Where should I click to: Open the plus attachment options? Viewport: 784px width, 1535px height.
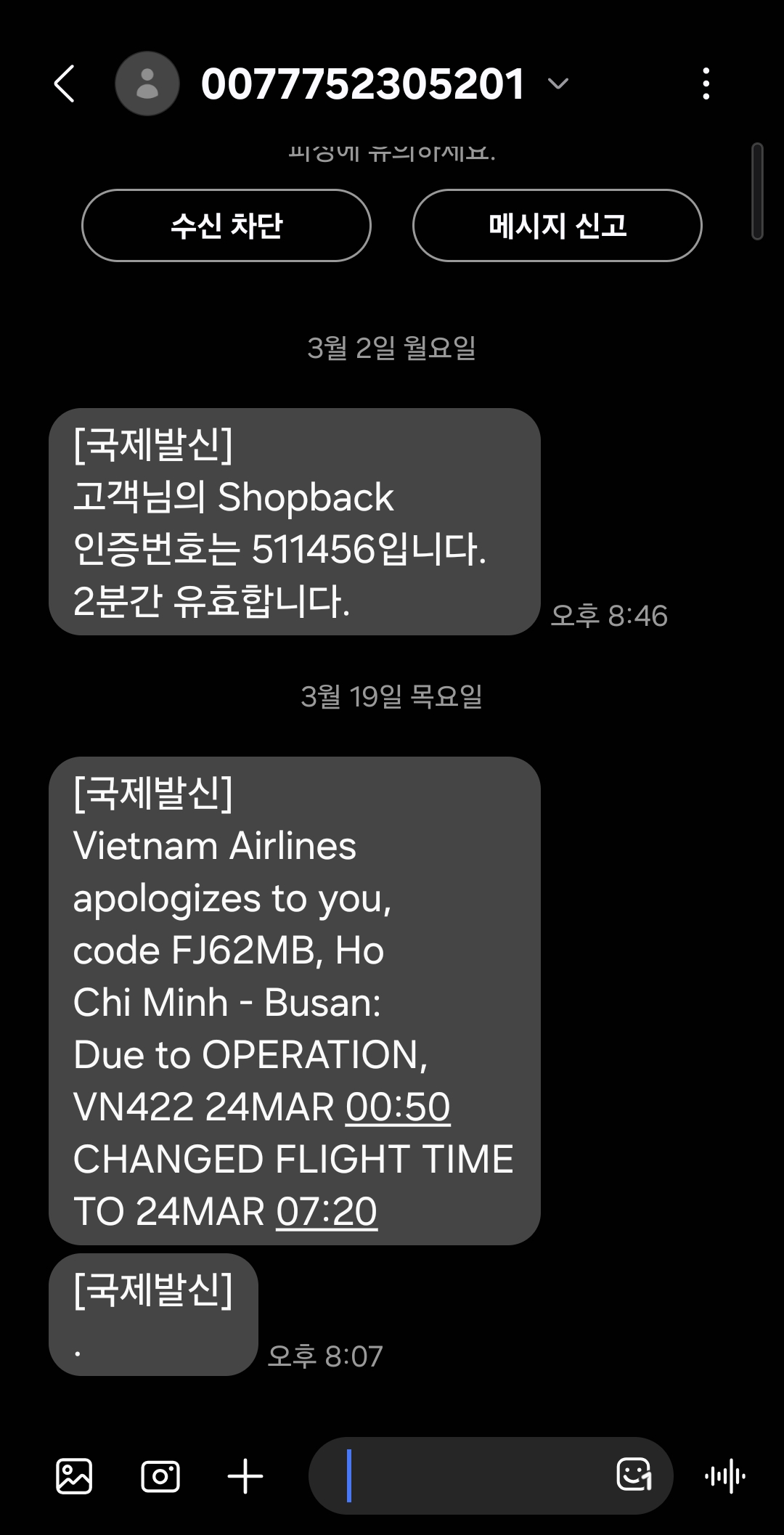pos(245,1476)
